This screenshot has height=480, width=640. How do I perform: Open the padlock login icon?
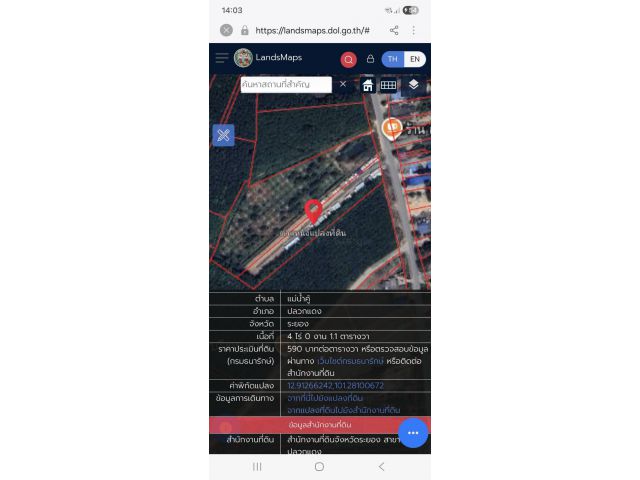pos(370,59)
